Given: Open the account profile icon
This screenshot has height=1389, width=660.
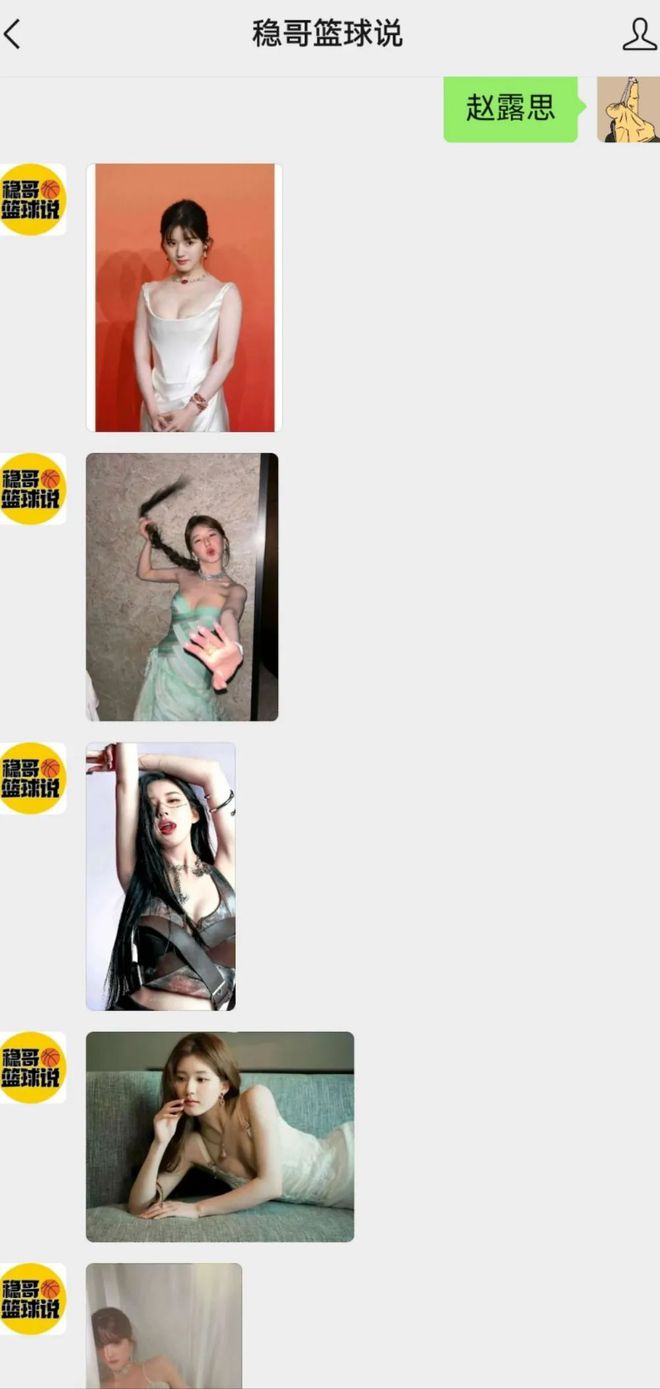Looking at the screenshot, I should tap(639, 34).
